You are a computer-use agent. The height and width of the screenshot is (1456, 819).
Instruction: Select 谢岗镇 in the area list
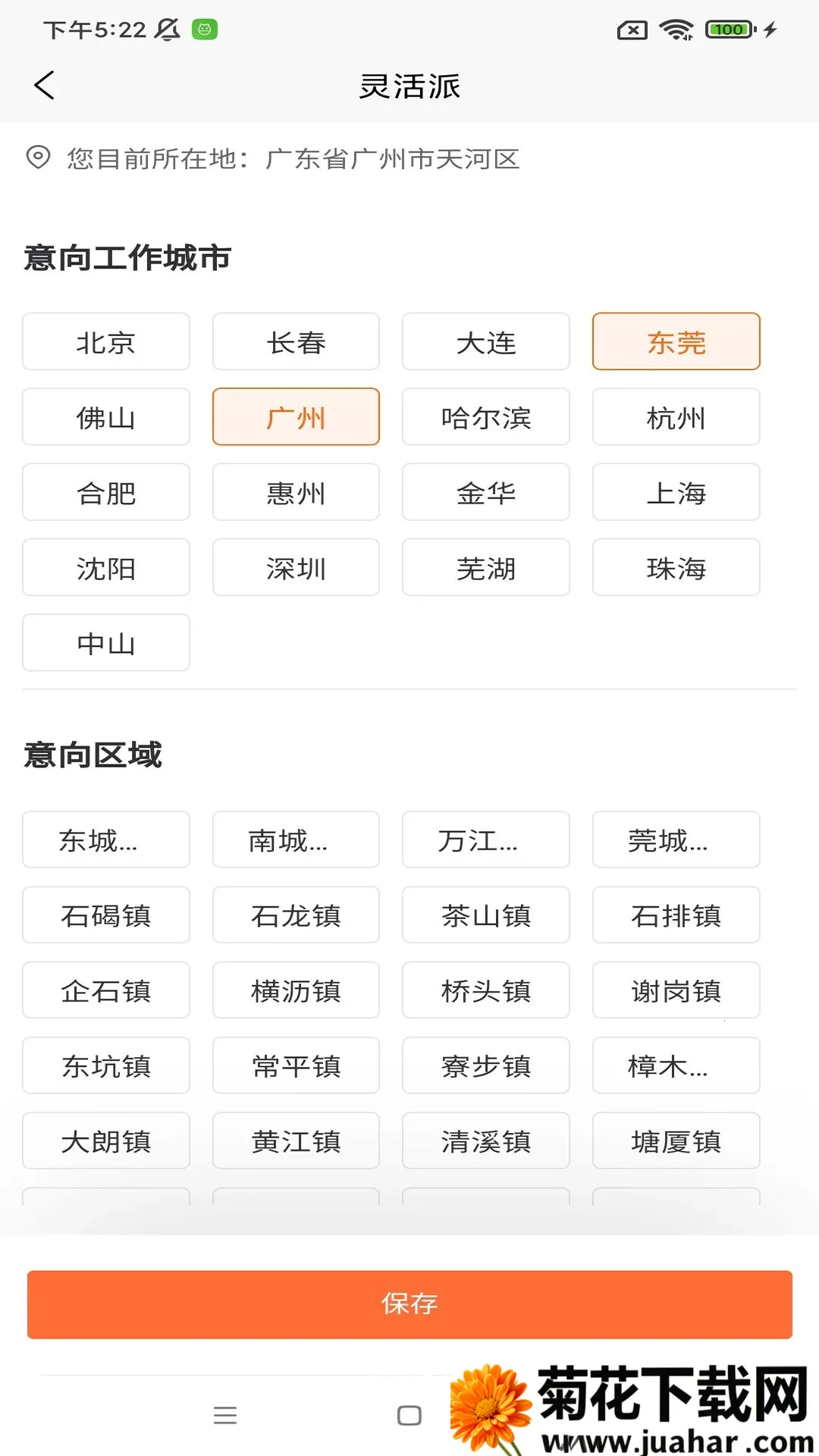[x=676, y=990]
